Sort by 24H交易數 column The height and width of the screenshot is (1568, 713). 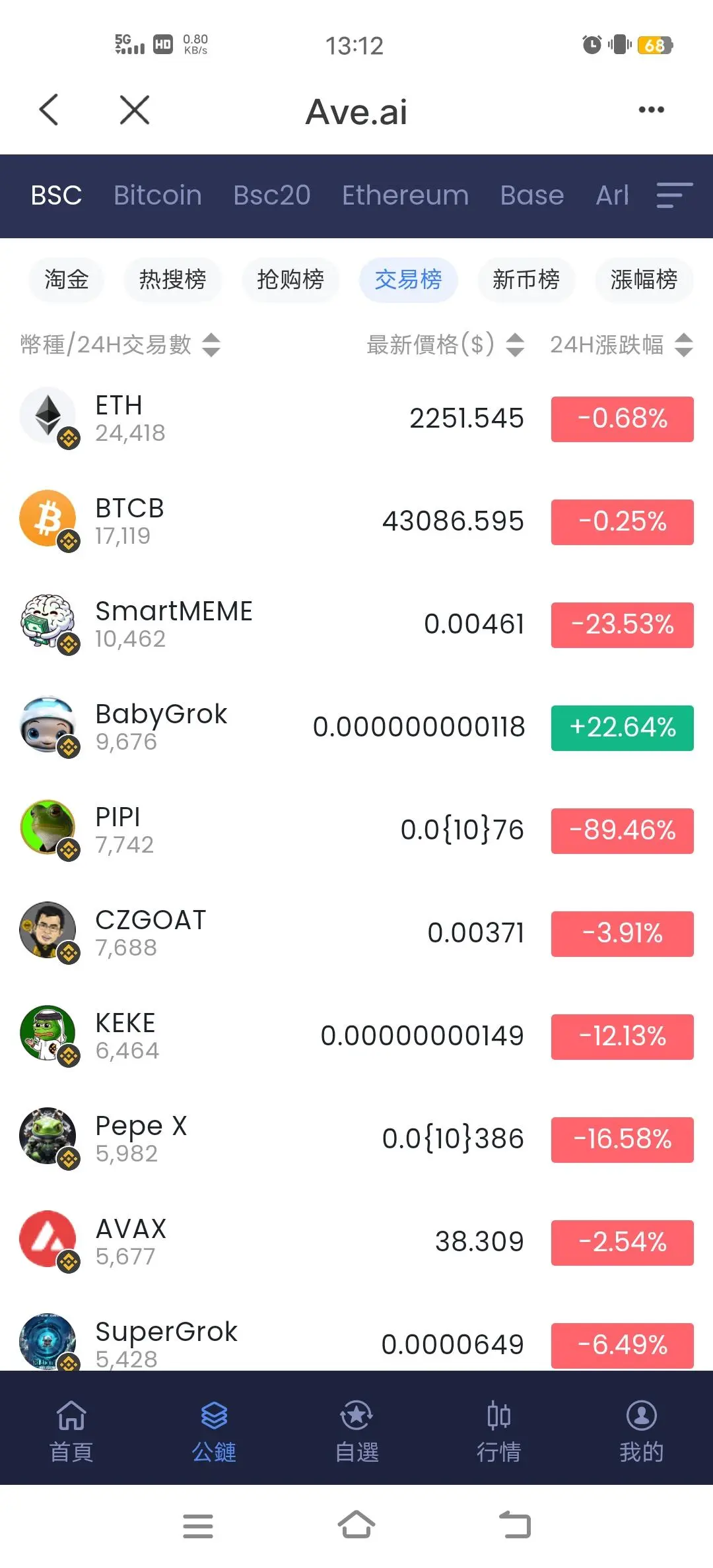click(x=120, y=344)
